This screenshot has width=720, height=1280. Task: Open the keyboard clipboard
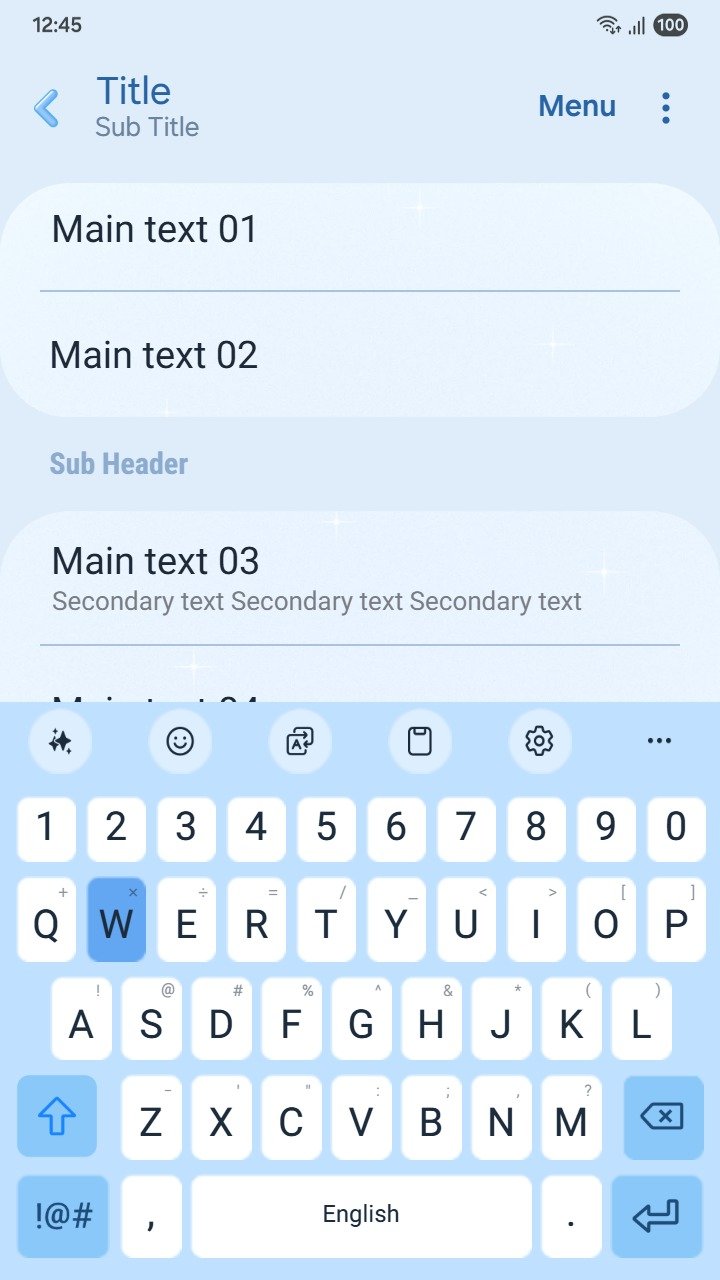click(x=420, y=741)
